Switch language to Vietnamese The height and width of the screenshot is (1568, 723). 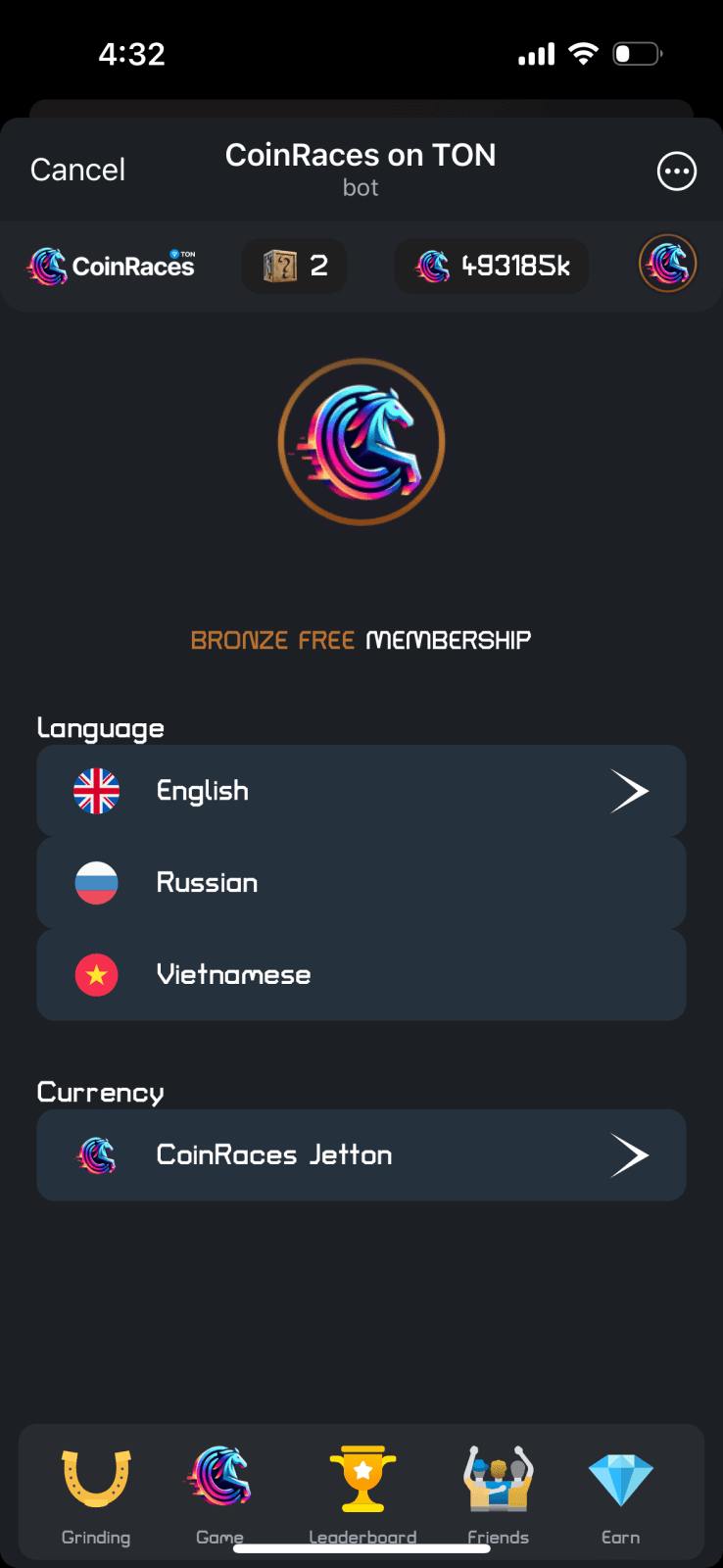pyautogui.click(x=361, y=975)
